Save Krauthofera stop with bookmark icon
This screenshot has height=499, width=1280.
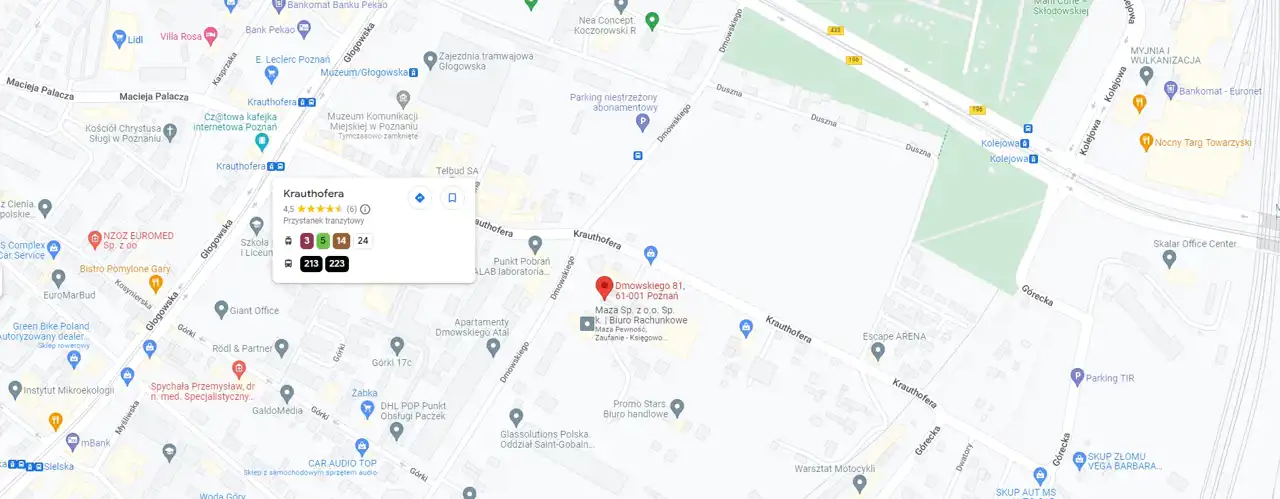pyautogui.click(x=452, y=198)
